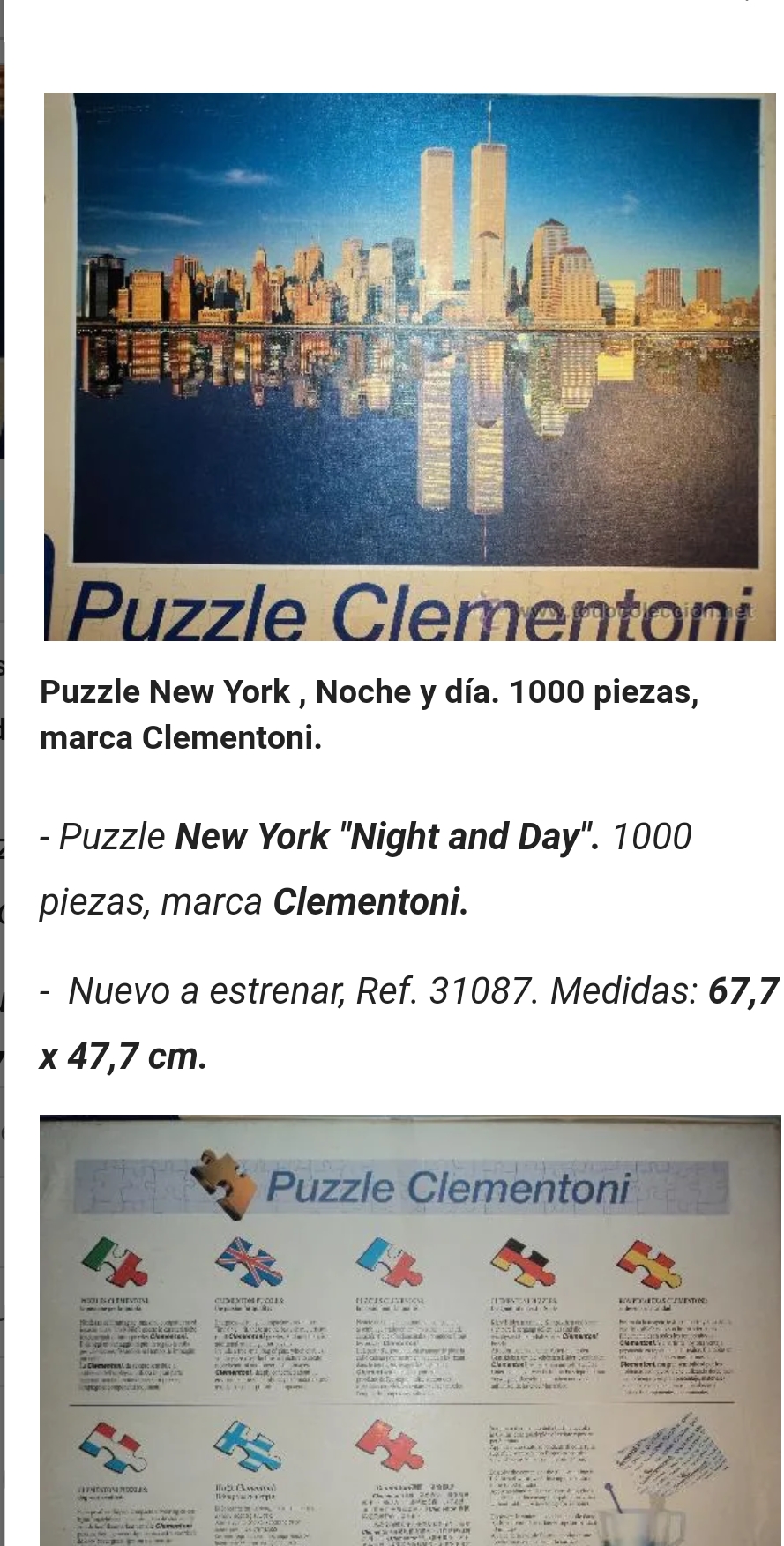This screenshot has height=1546, width=784.
Task: Open the New York skyline puzzle photo
Action: click(410, 367)
